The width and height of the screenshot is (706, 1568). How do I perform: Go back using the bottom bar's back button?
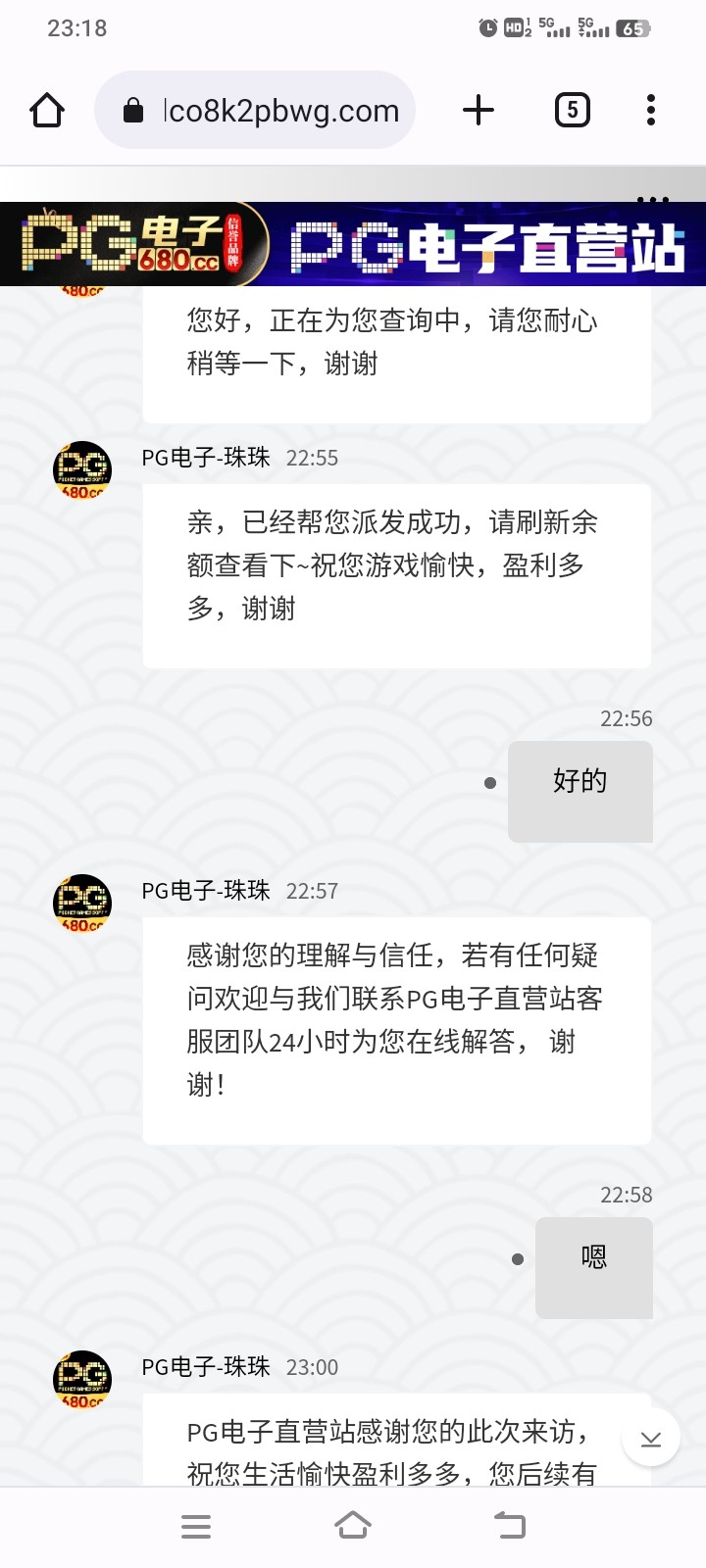coord(510,1525)
